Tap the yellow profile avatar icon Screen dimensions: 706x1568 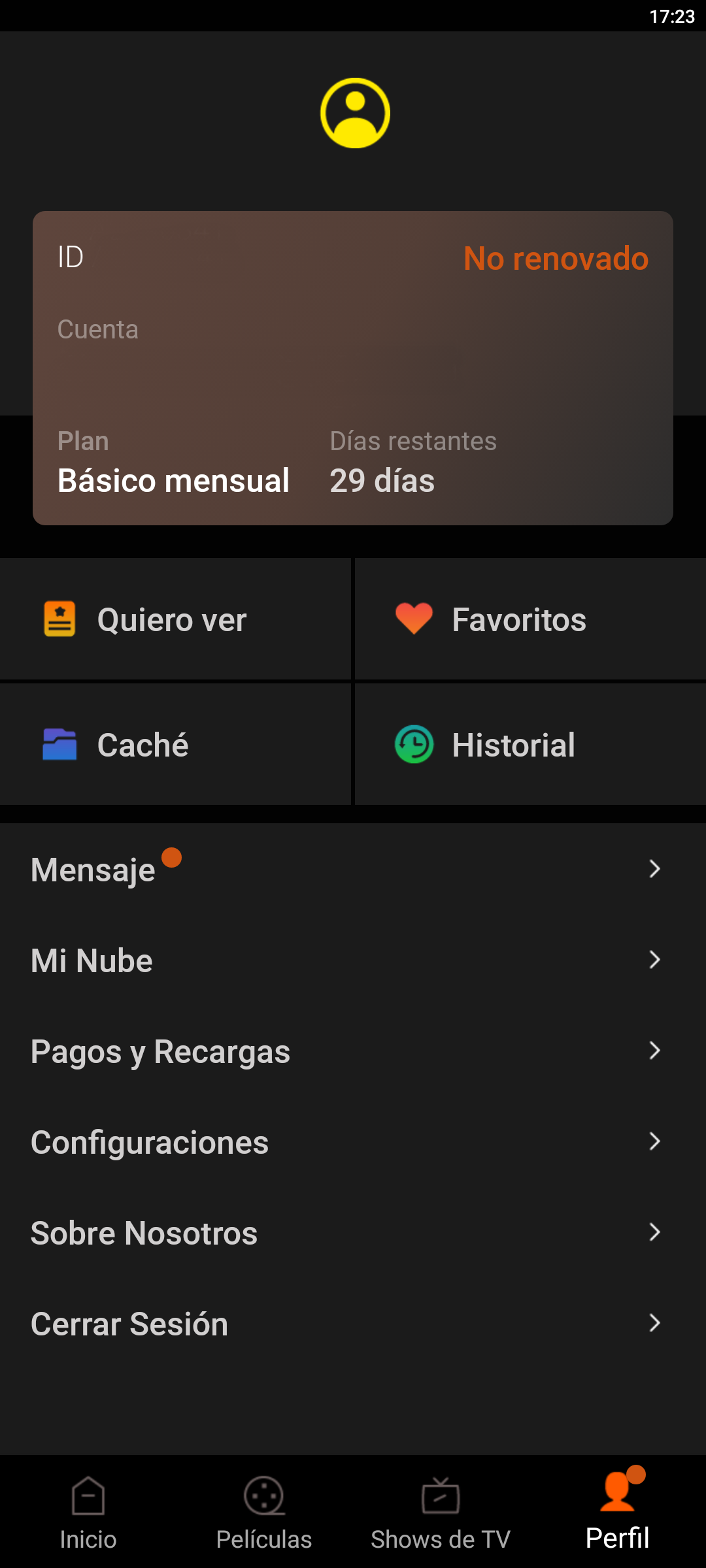[355, 113]
